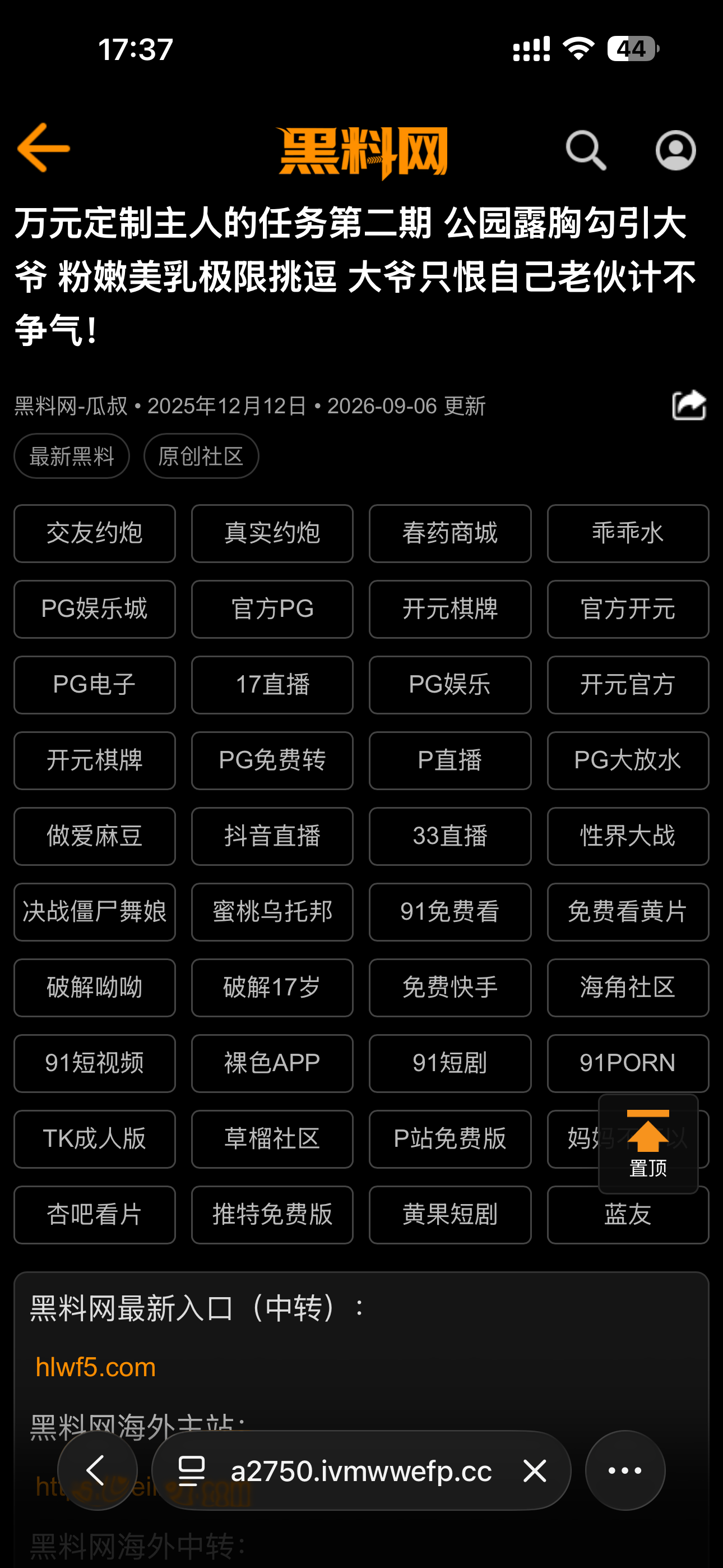
Task: Tap the 33直播 button
Action: (449, 836)
